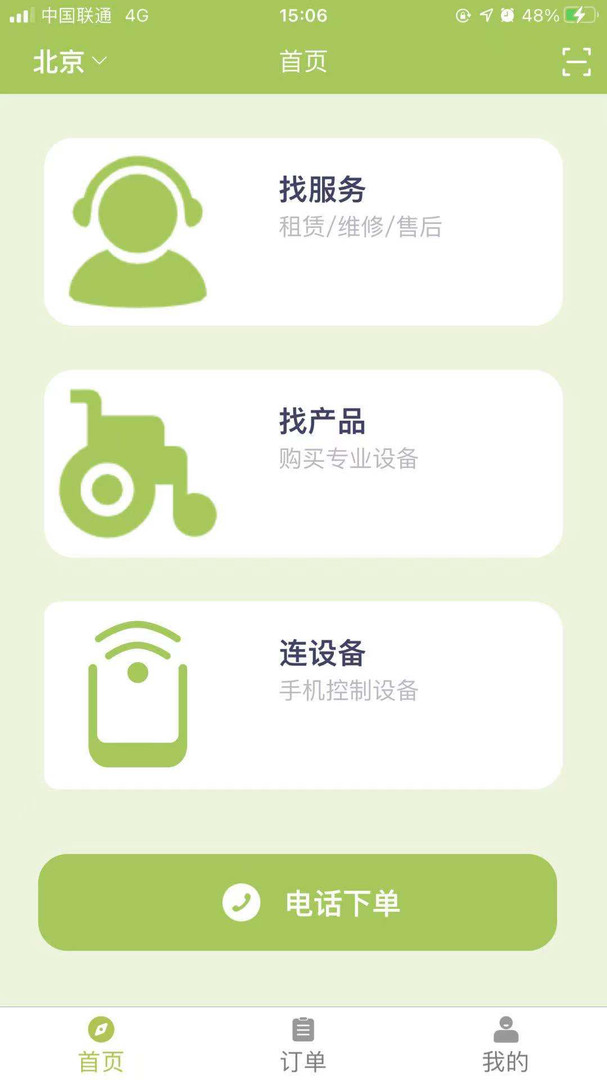The height and width of the screenshot is (1080, 607).
Task: Tap the 电话下单 button
Action: coord(298,902)
